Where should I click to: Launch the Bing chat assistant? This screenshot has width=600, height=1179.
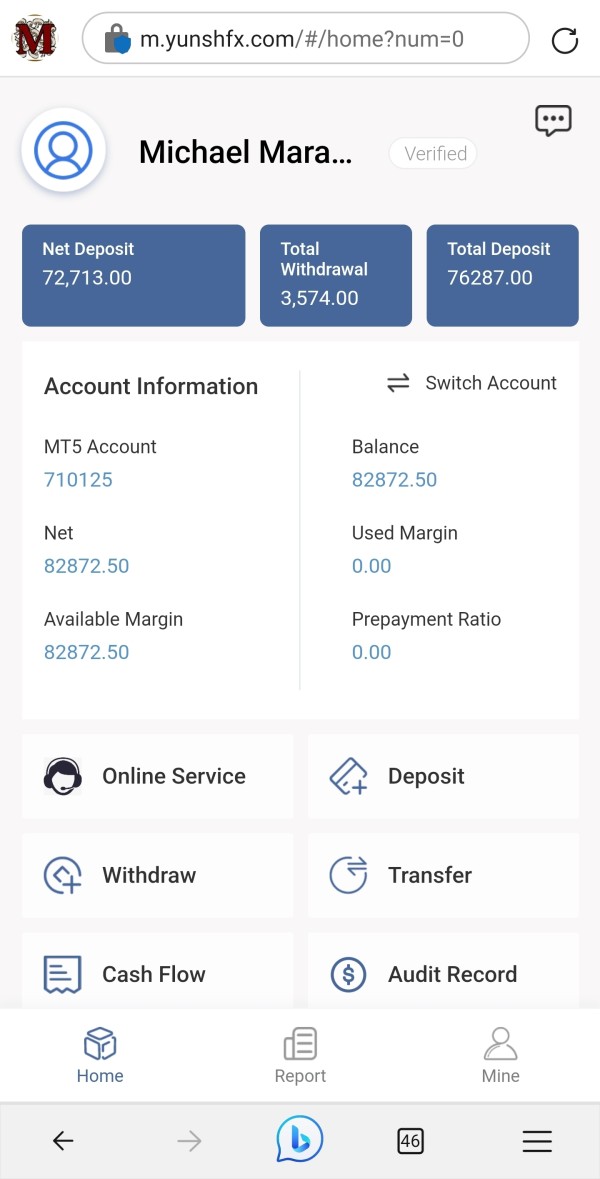[x=299, y=1139]
